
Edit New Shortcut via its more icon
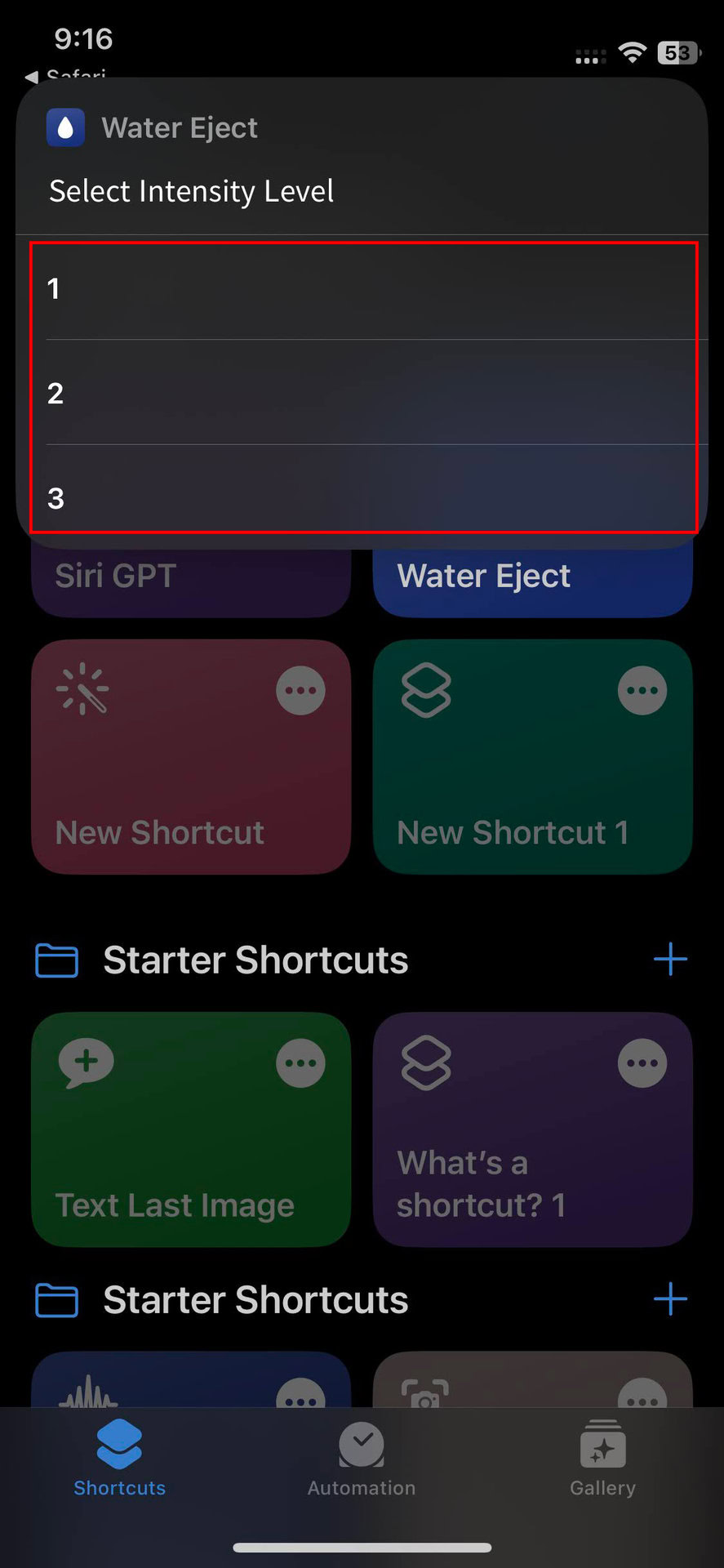coord(300,691)
